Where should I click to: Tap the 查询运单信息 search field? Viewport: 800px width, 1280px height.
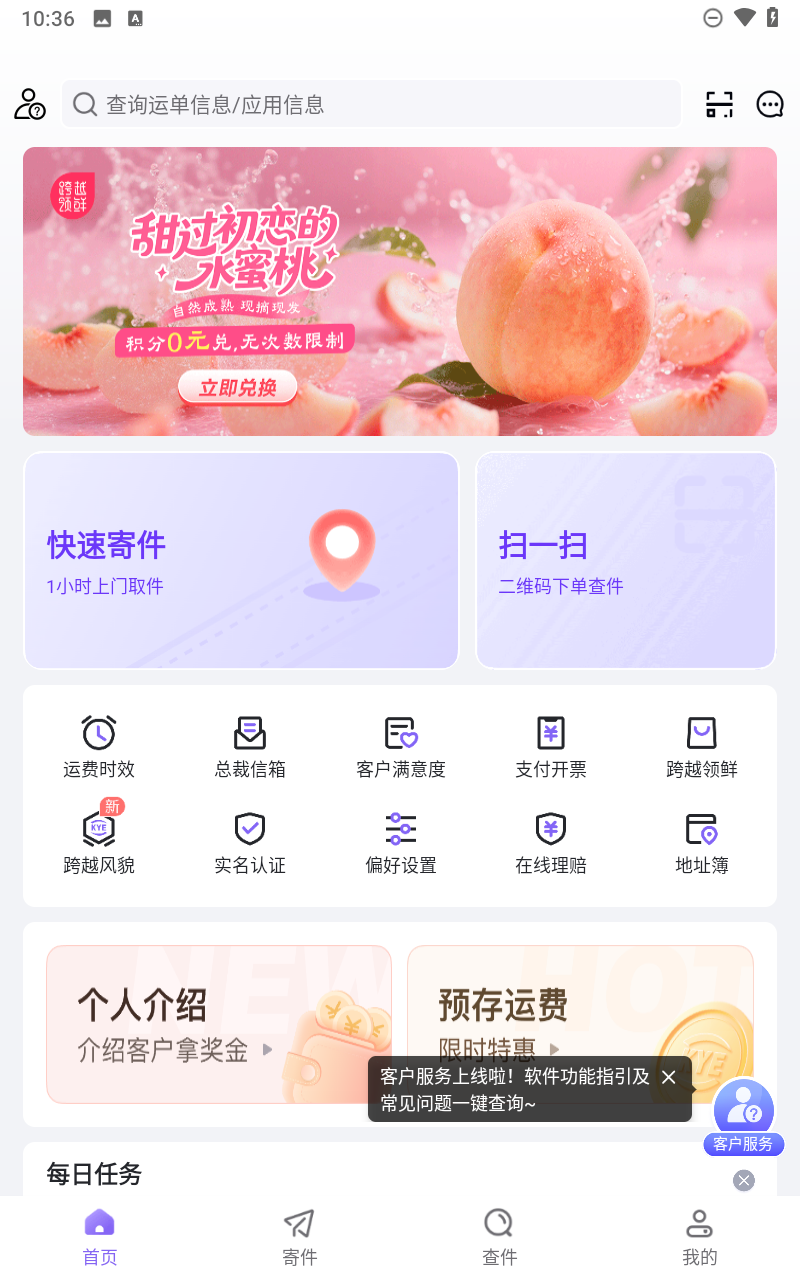[370, 104]
